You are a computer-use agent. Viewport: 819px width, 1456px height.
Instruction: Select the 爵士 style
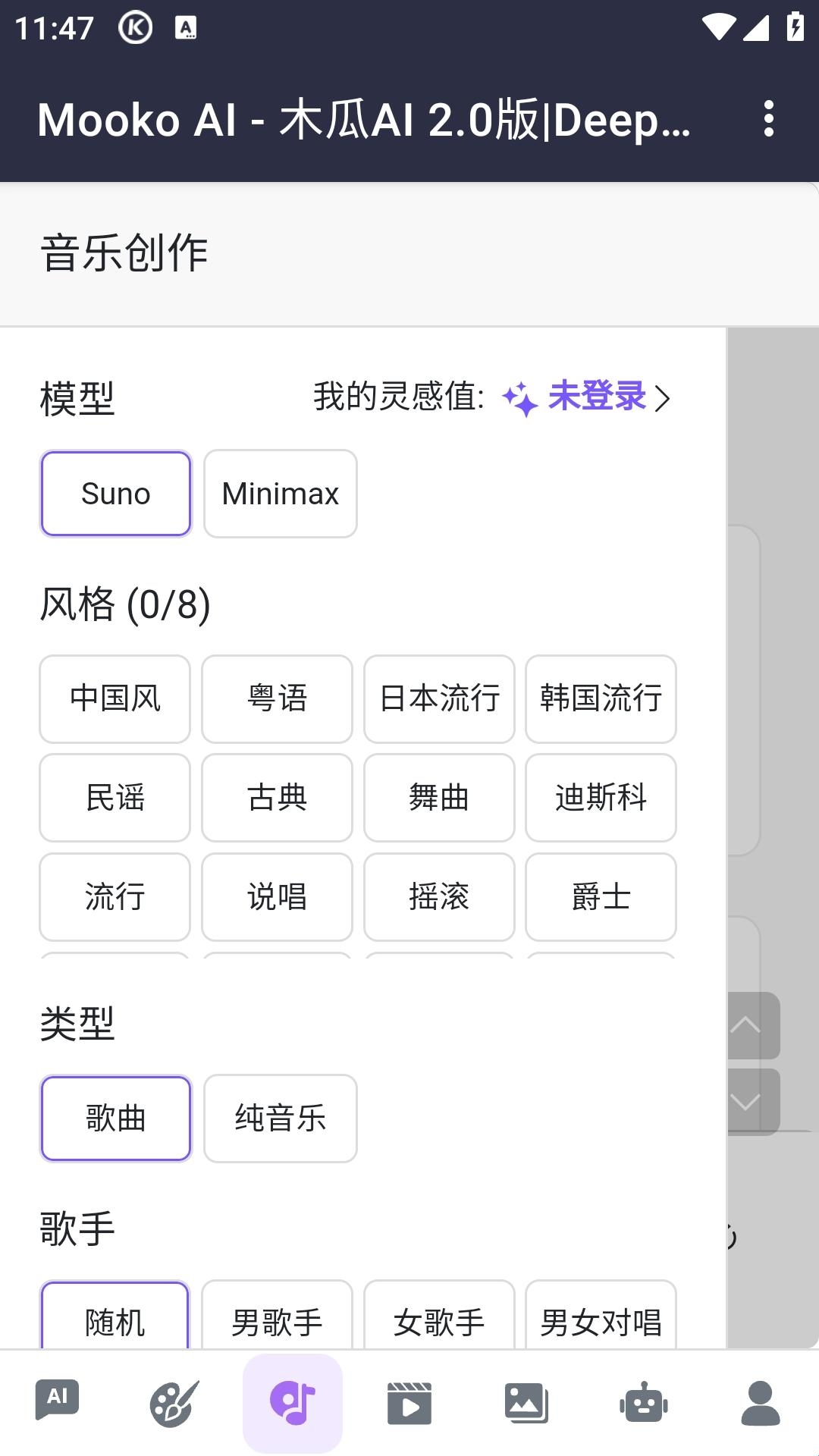click(601, 897)
